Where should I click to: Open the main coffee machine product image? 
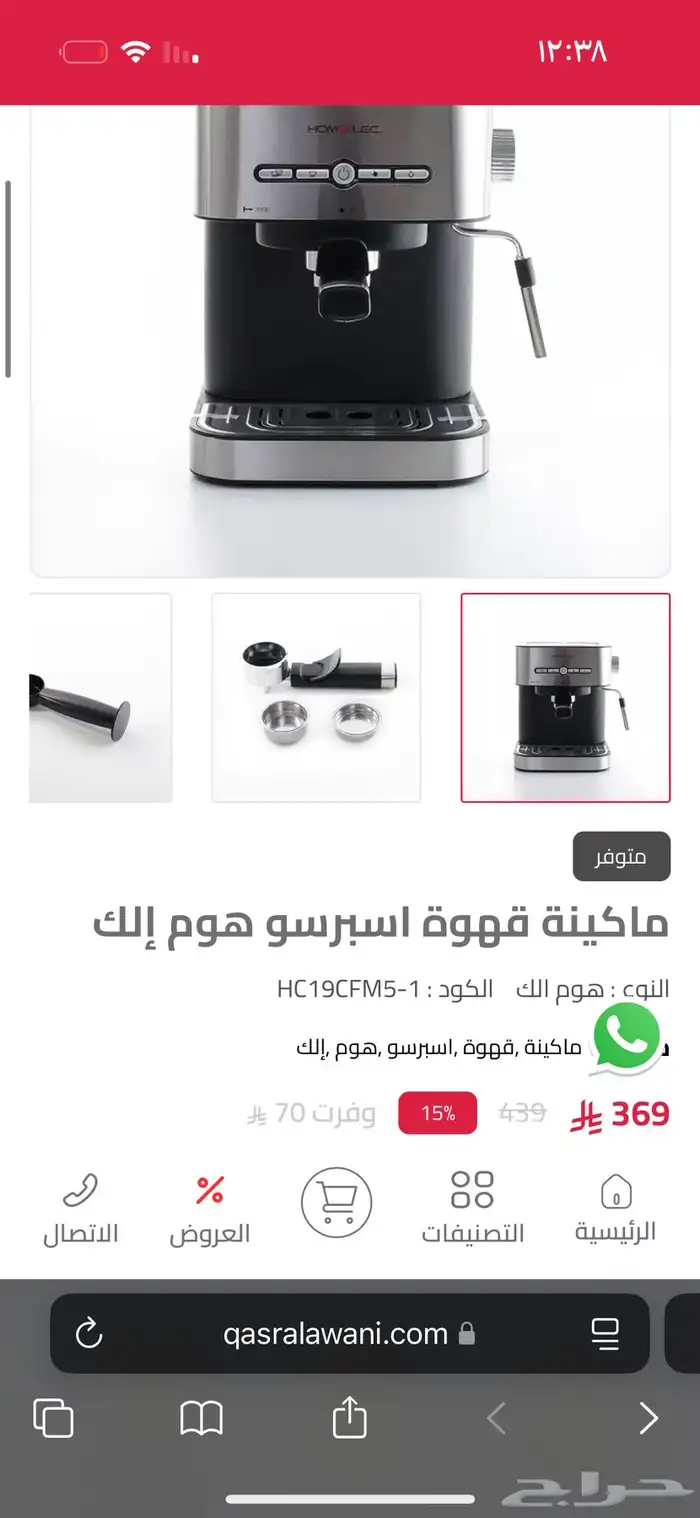(x=350, y=341)
